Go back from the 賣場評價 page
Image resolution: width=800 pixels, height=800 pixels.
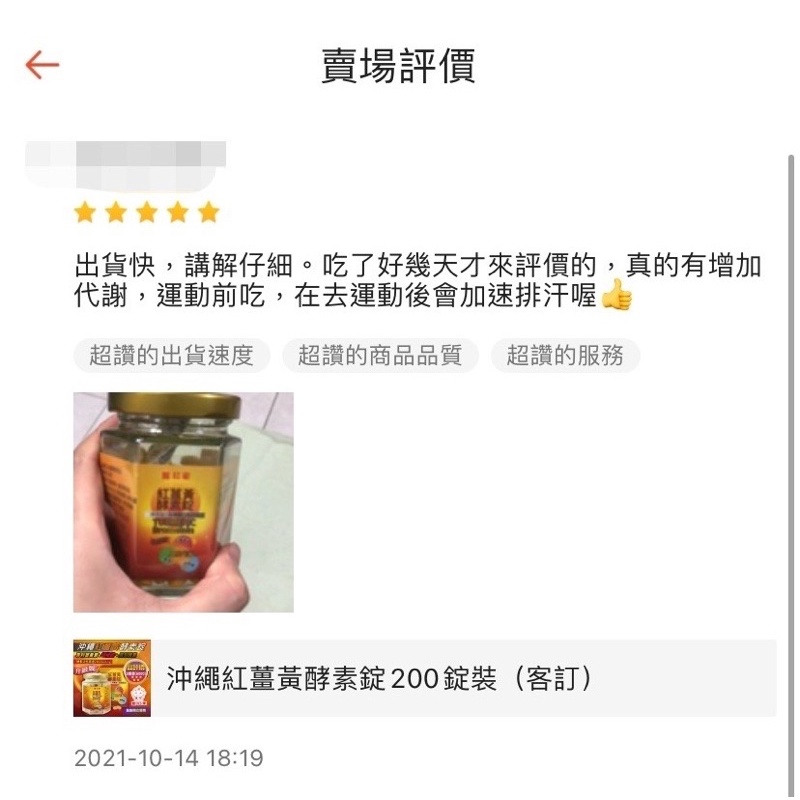42,66
